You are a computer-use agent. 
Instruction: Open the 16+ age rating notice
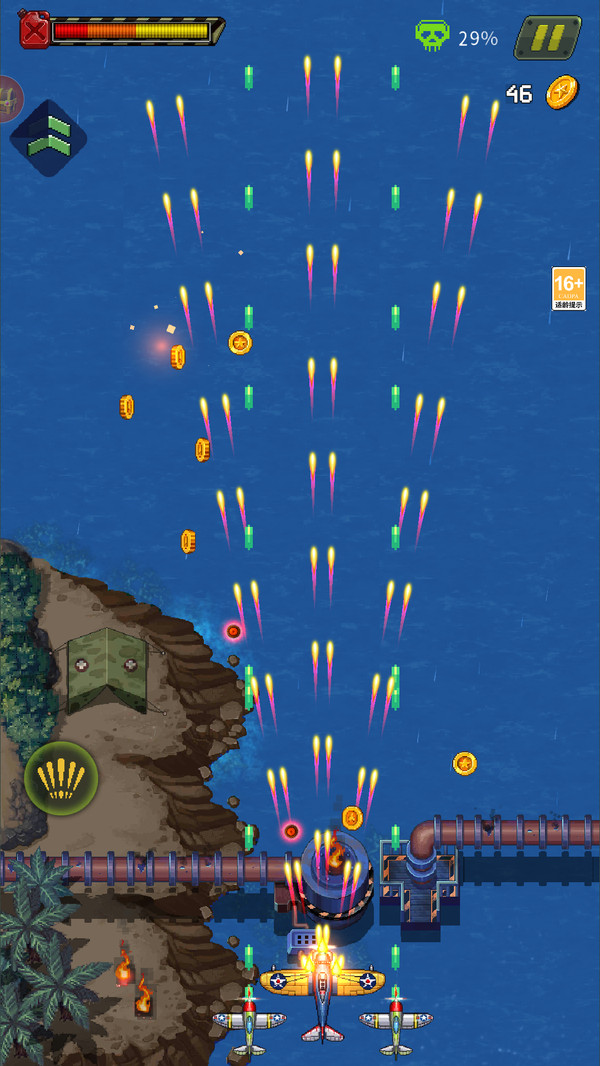point(568,289)
